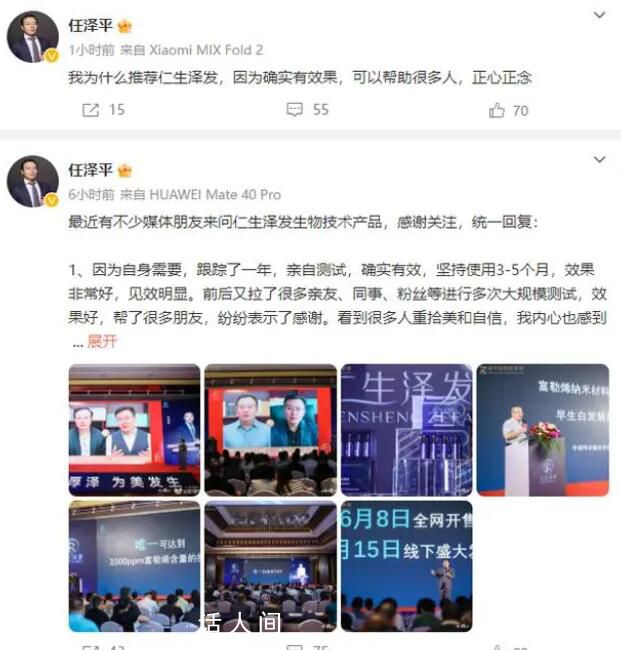View the conference hall photo with the chandelier
The height and width of the screenshot is (650, 621).
click(x=270, y=566)
